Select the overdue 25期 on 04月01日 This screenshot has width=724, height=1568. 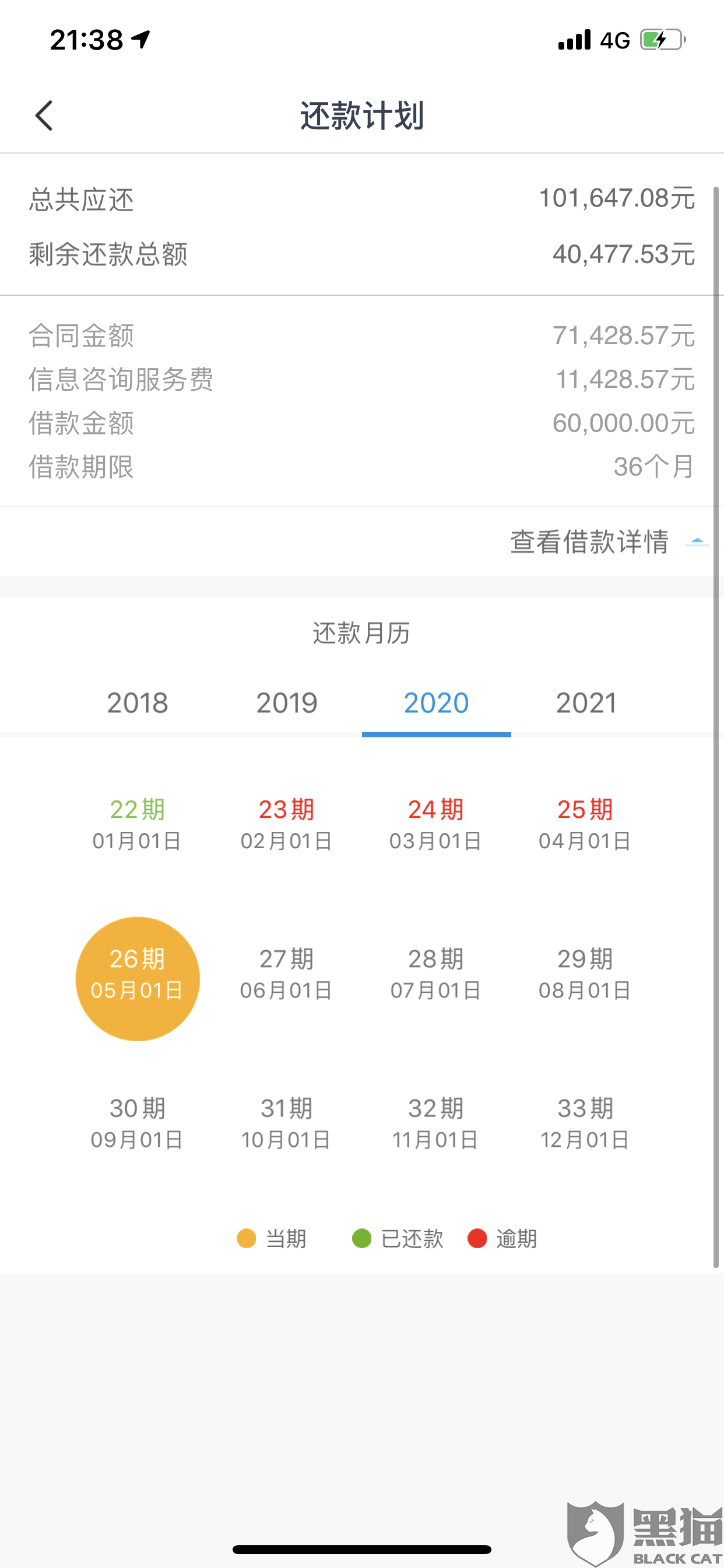point(585,824)
